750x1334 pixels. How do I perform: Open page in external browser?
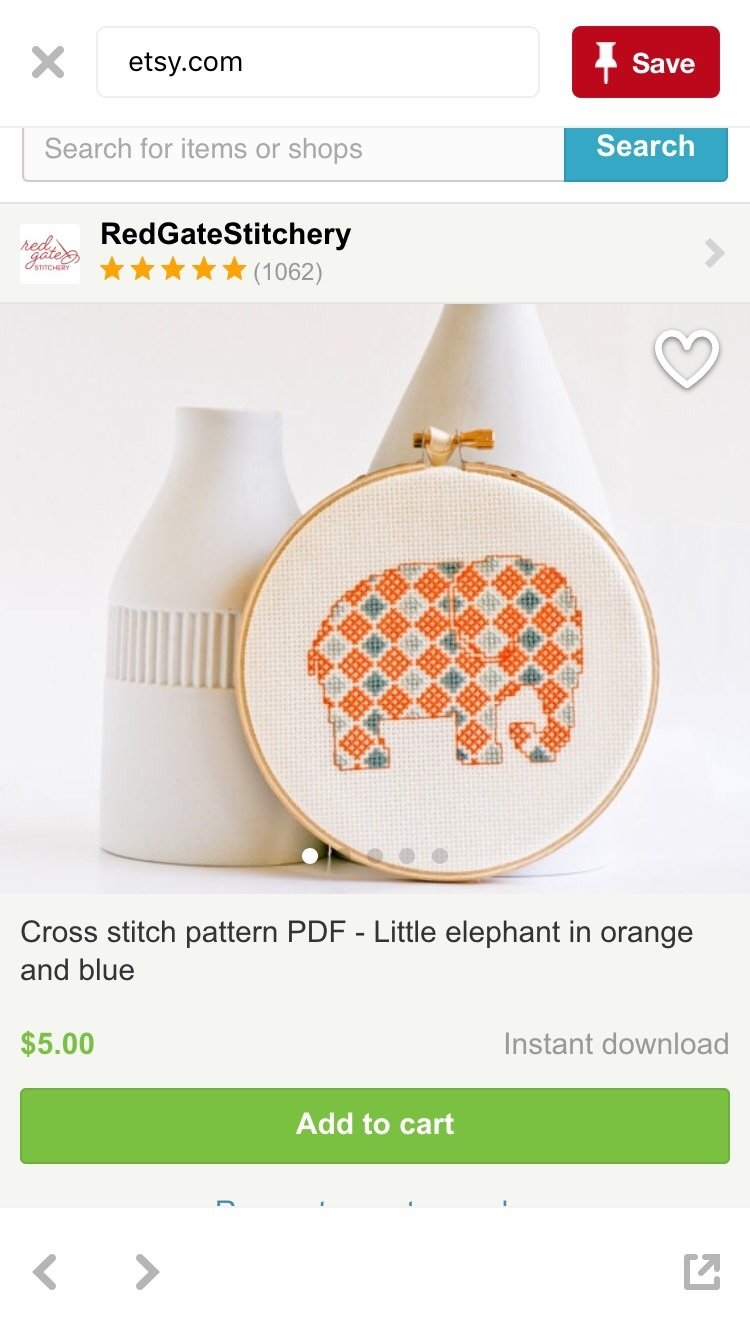702,1272
